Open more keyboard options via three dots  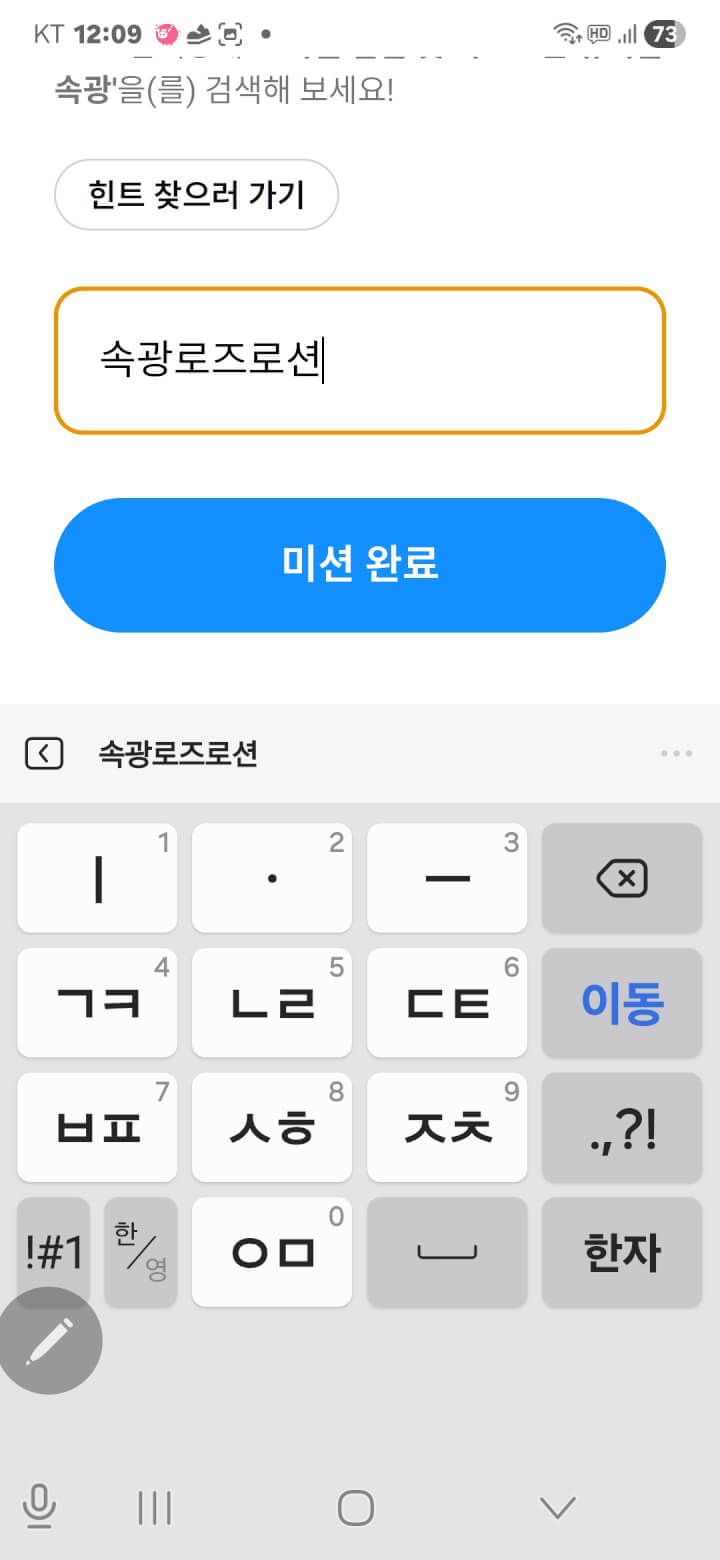[676, 753]
